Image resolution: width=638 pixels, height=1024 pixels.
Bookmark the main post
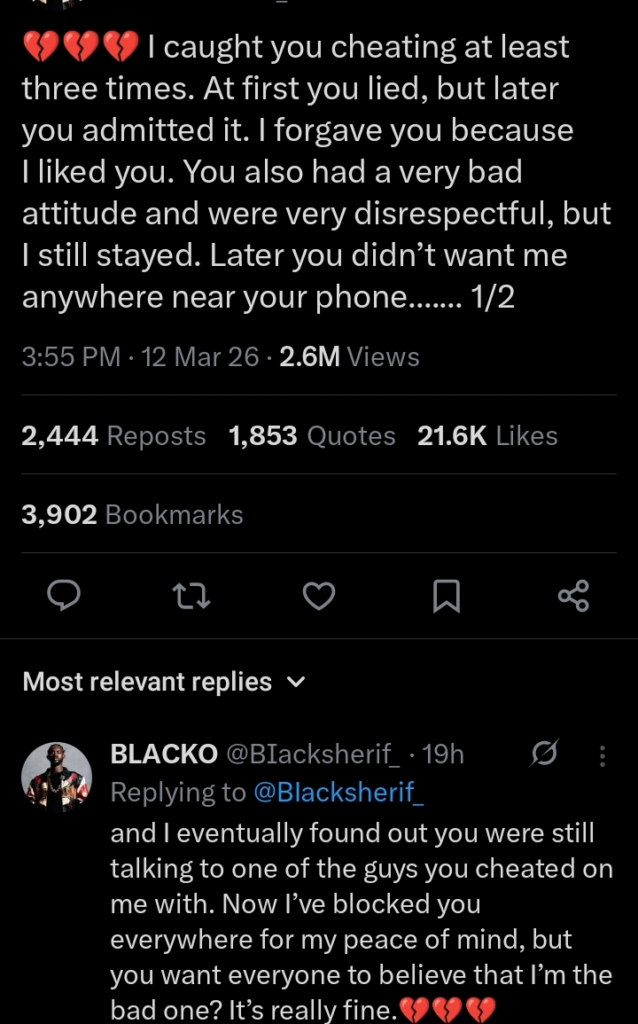(x=446, y=597)
